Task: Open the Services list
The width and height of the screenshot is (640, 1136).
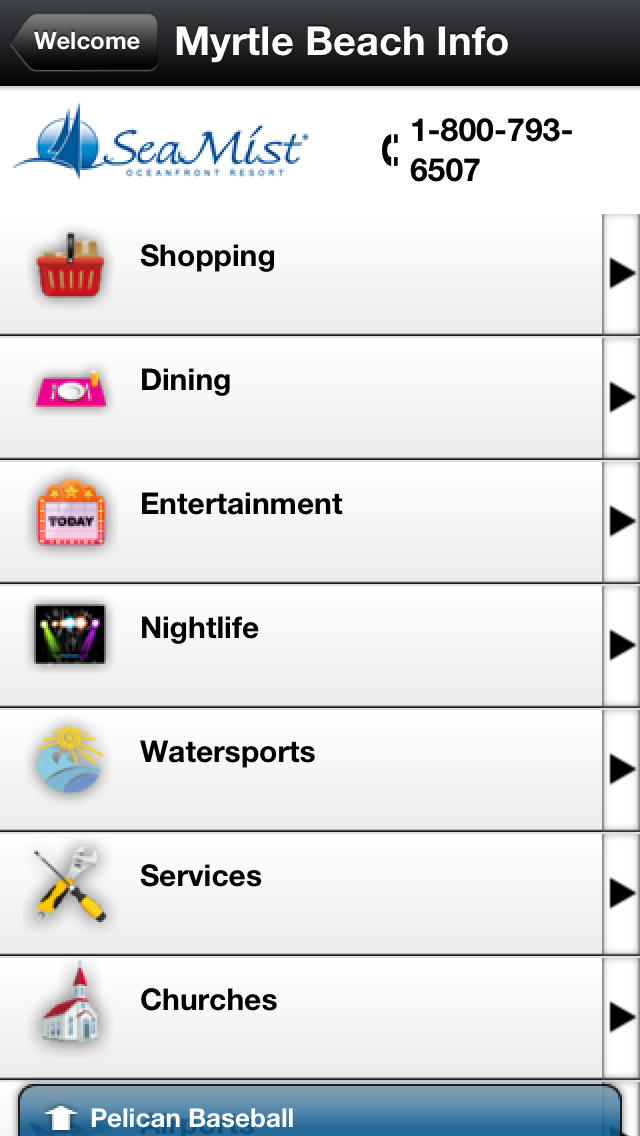Action: pos(320,893)
